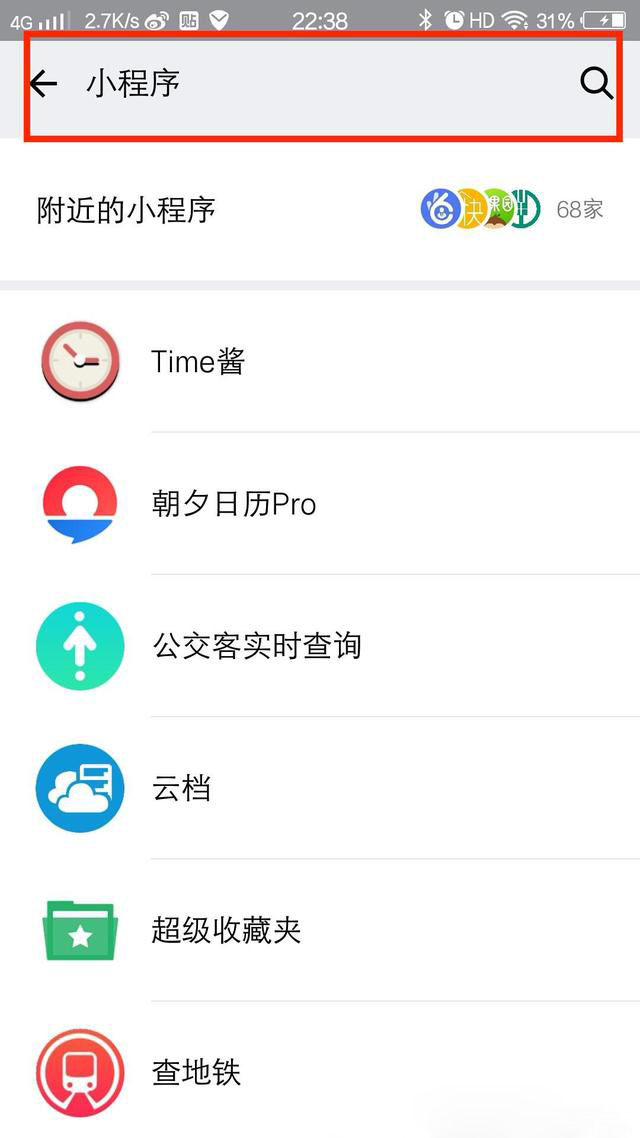Viewport: 640px width, 1138px height.
Task: Launch the Time酱 mini program
Action: 320,361
